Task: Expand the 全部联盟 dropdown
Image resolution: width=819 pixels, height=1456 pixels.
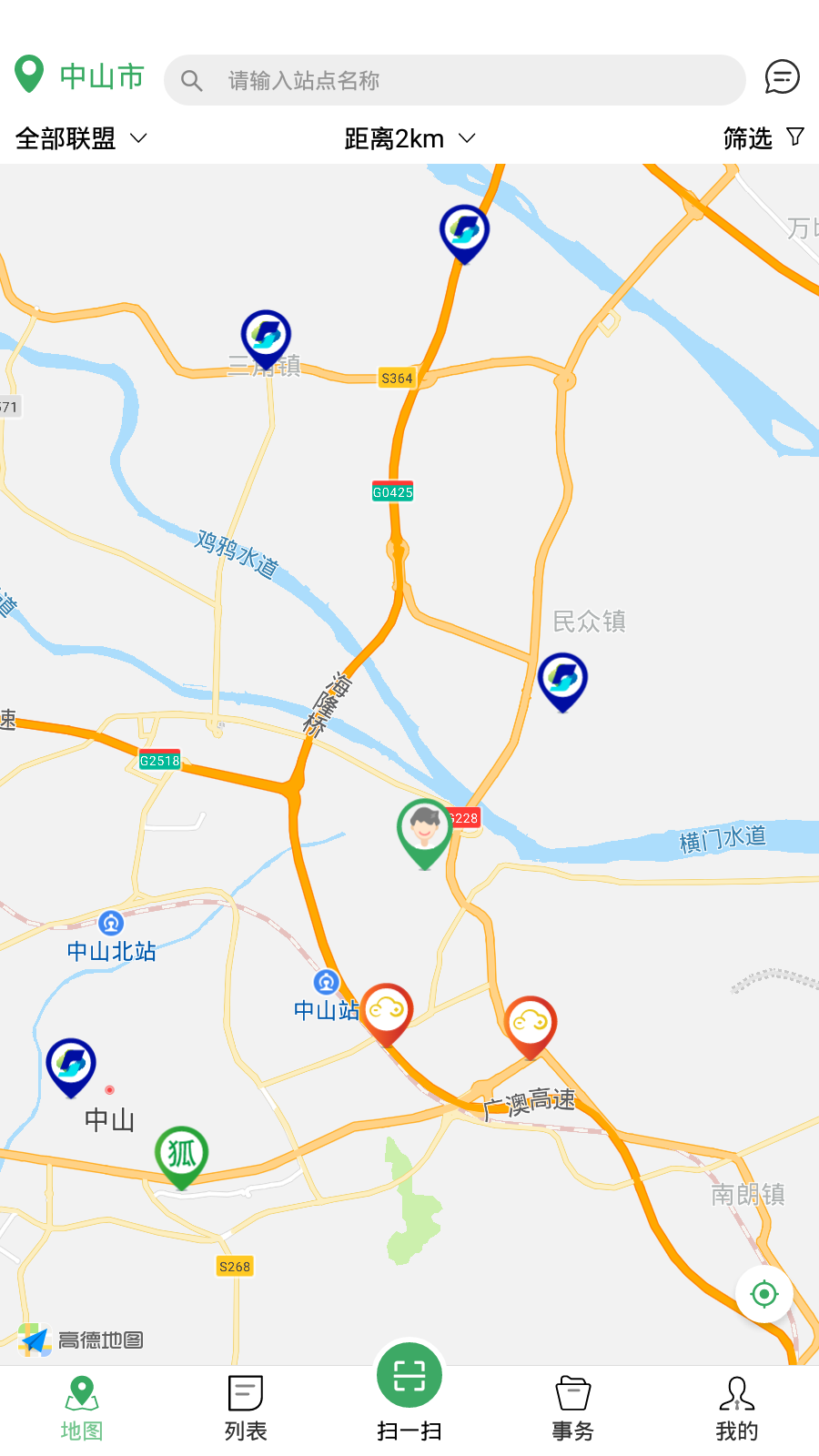Action: coord(81,138)
